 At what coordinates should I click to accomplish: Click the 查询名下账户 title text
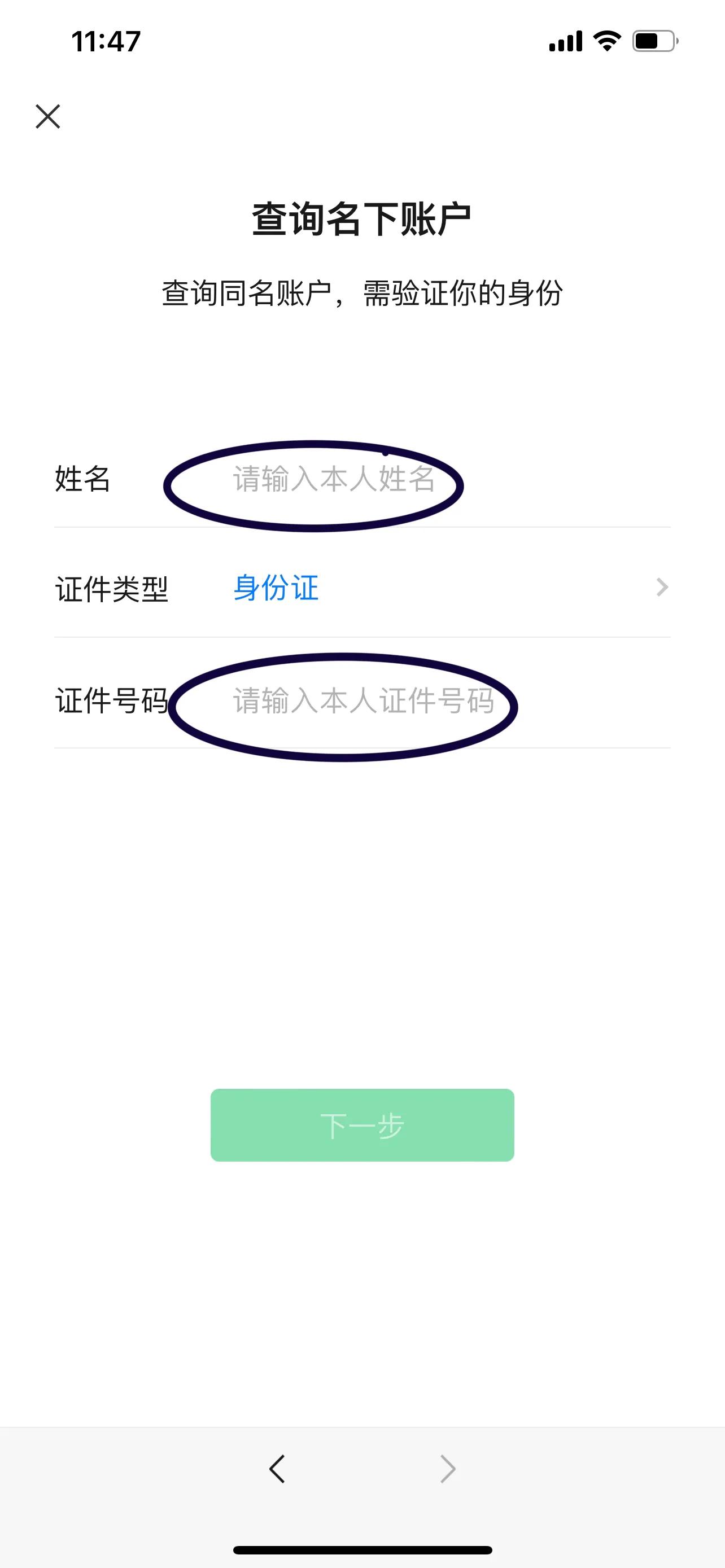point(363,217)
